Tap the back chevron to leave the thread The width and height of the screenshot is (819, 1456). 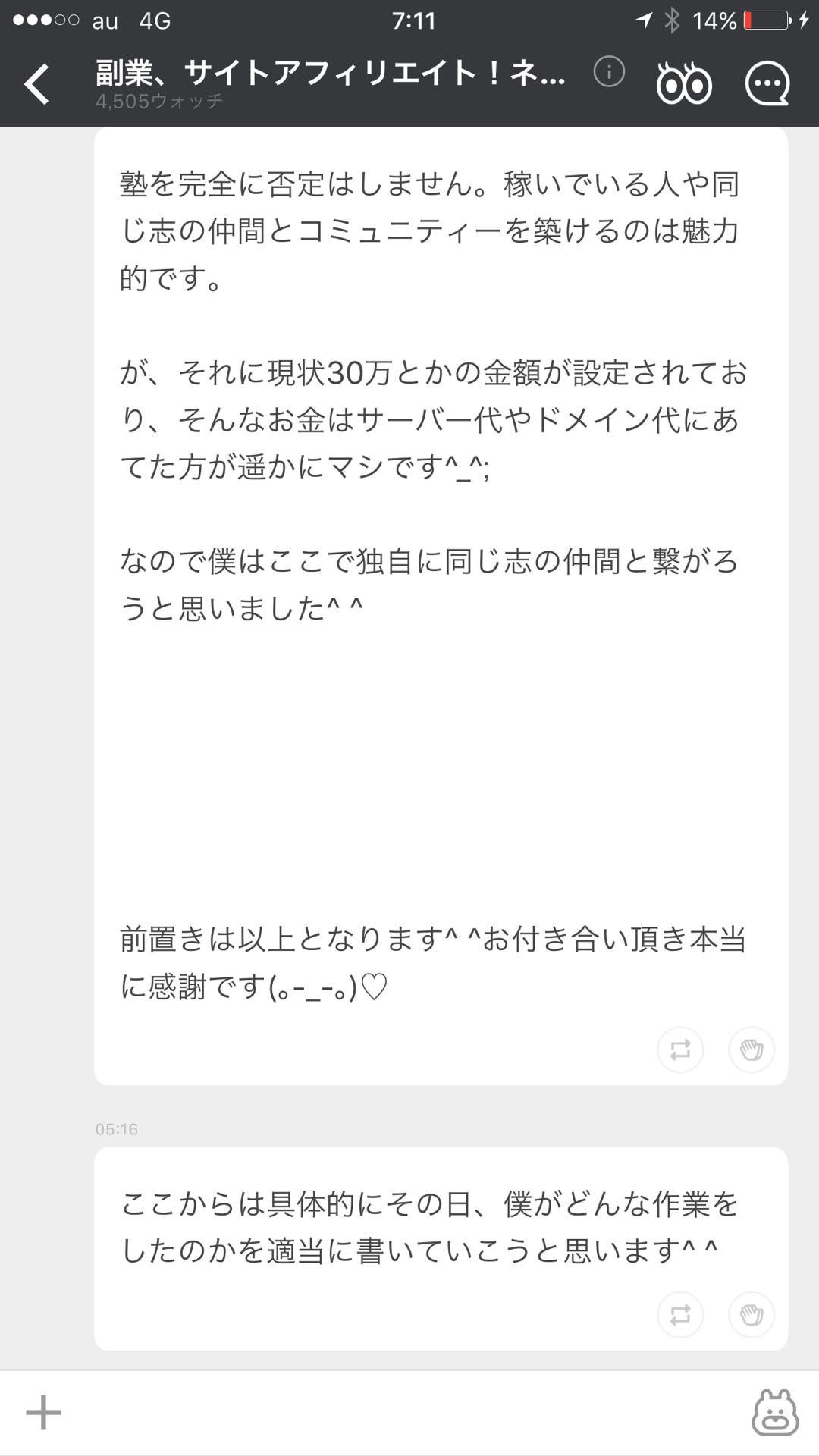point(36,82)
